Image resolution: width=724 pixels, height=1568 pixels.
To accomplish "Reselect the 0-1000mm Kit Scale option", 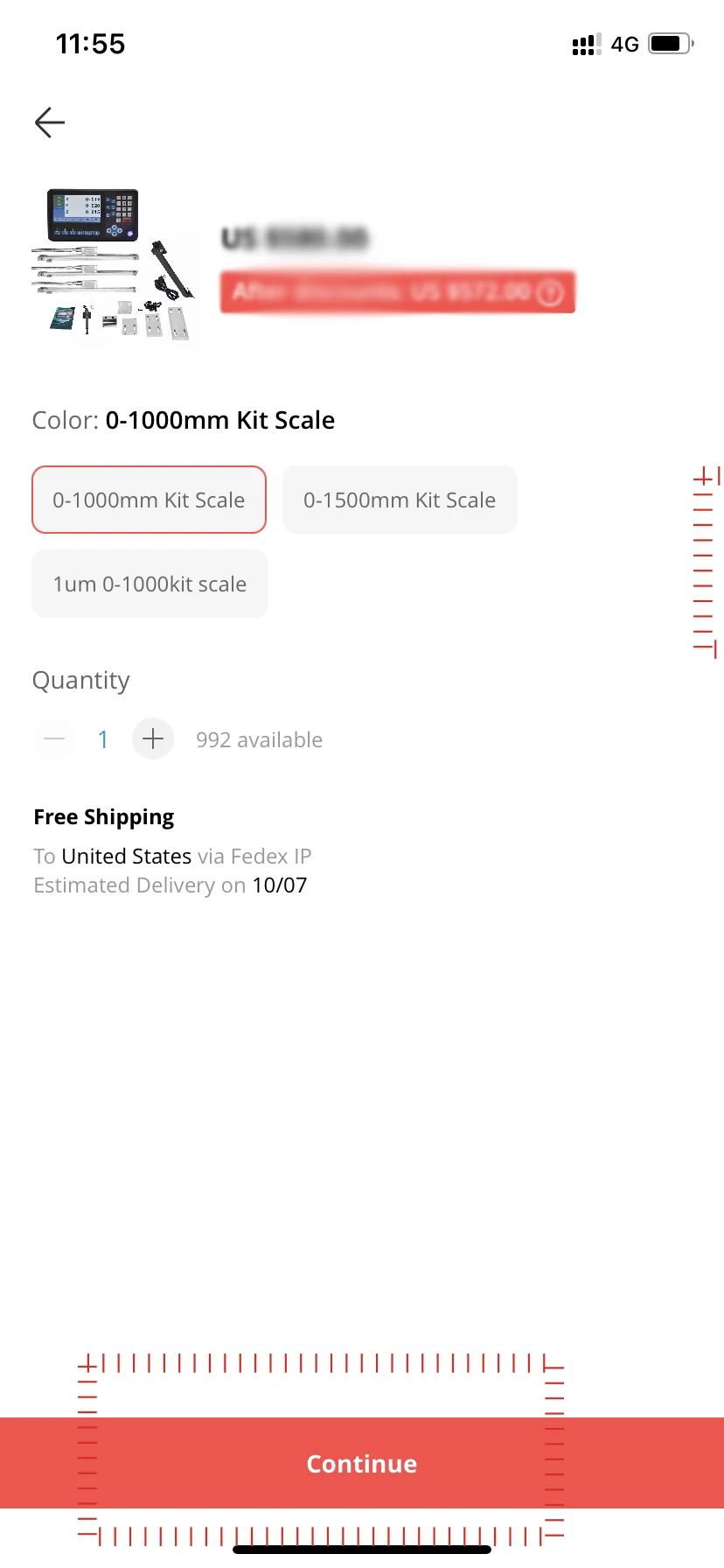I will [149, 500].
